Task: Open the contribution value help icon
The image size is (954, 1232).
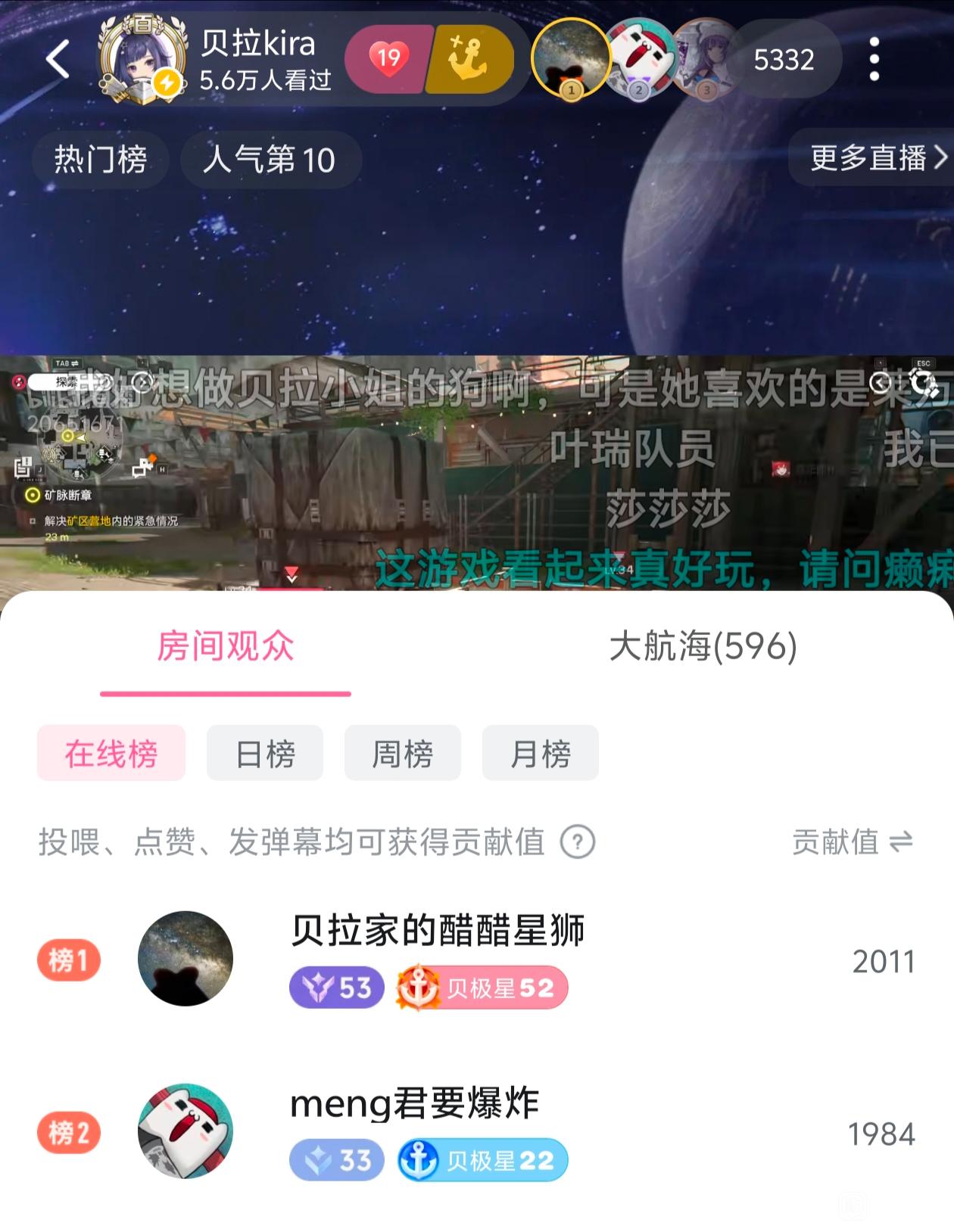Action: (x=578, y=842)
